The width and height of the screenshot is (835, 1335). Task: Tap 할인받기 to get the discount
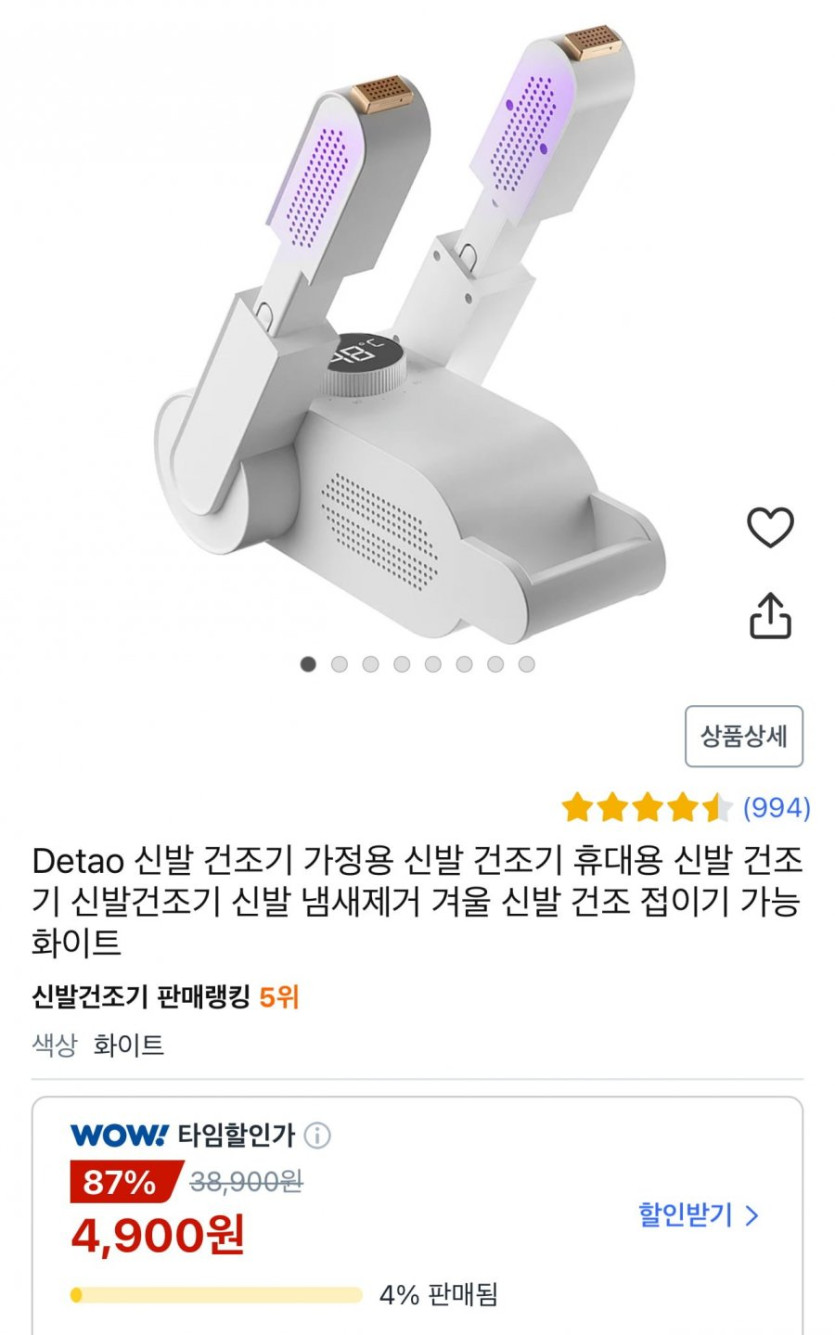click(699, 1215)
